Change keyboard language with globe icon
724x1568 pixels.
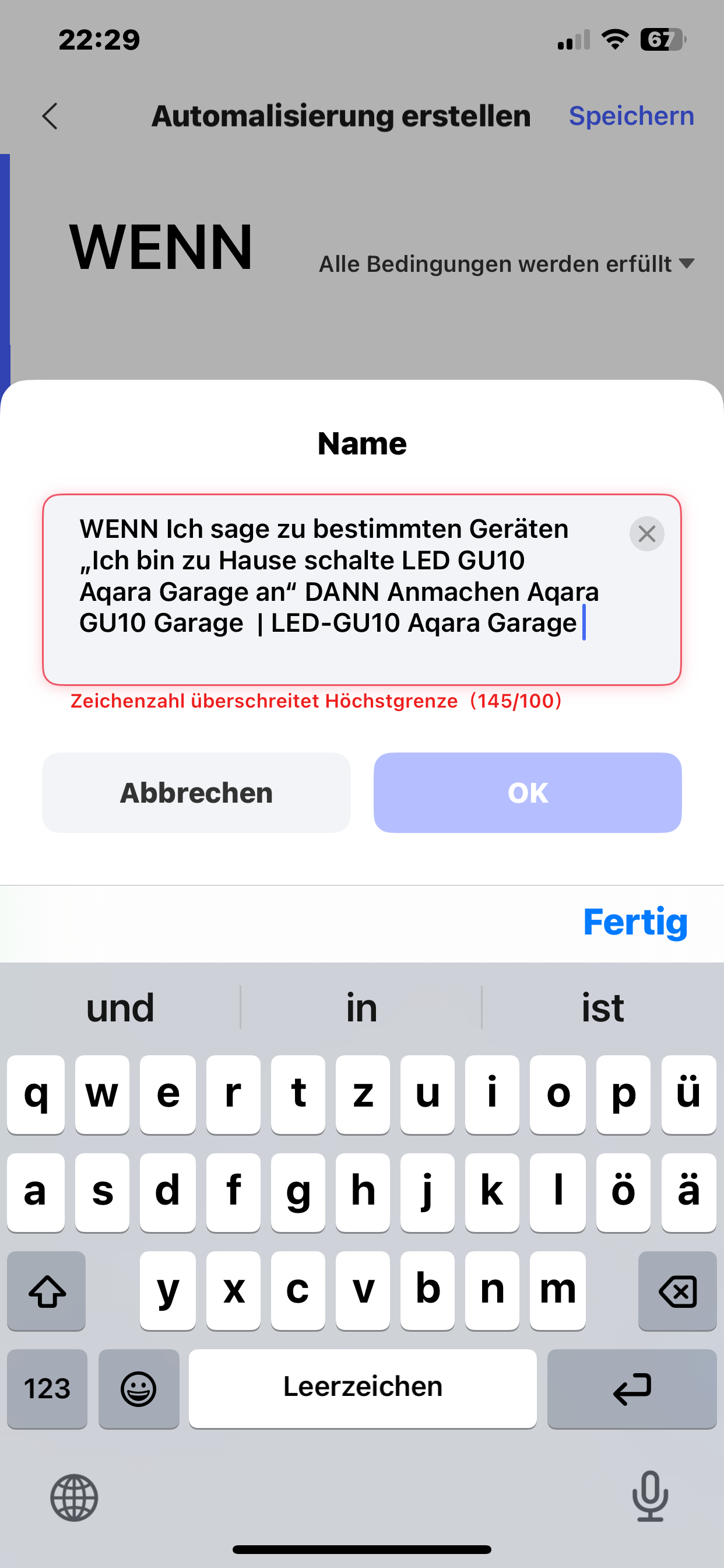pos(74,1497)
